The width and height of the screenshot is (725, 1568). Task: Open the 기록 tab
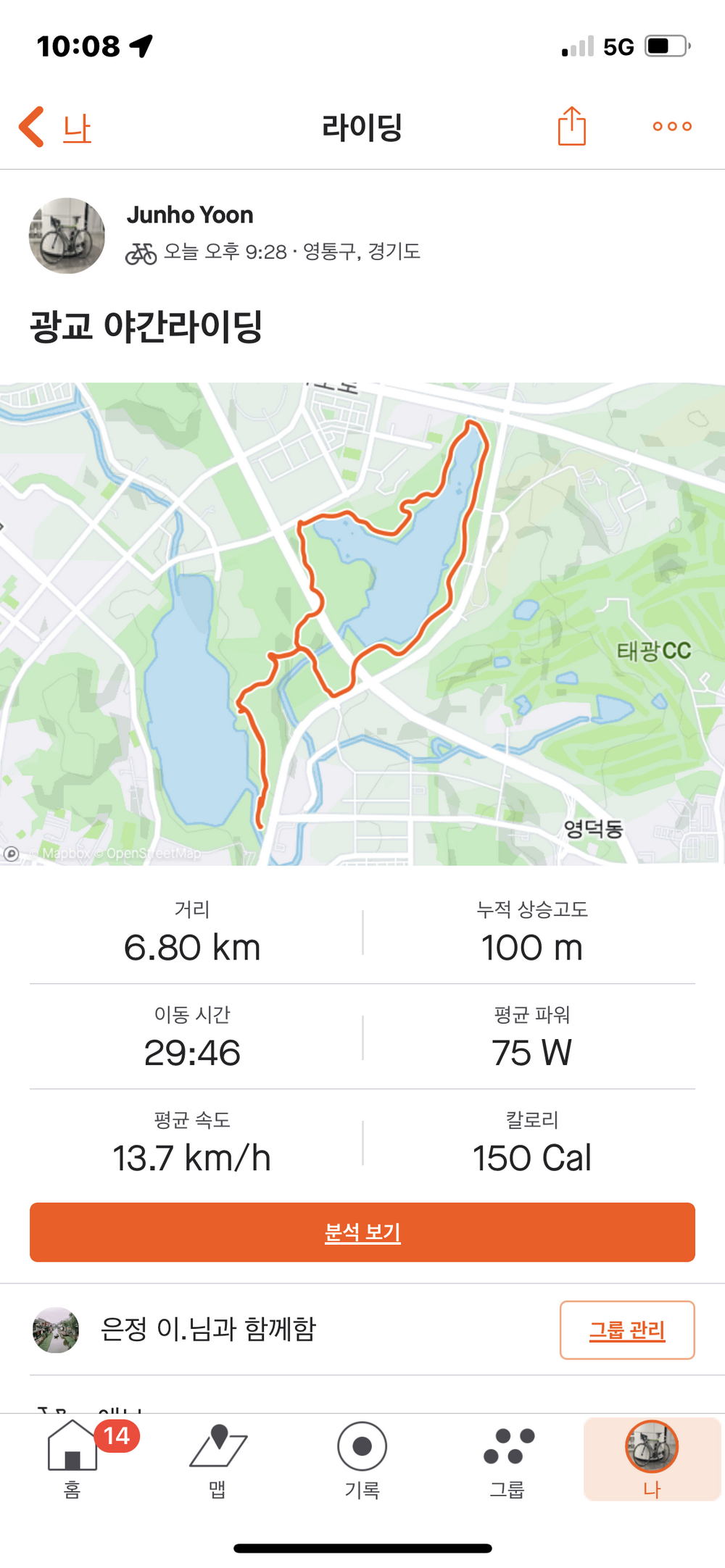(x=362, y=1458)
